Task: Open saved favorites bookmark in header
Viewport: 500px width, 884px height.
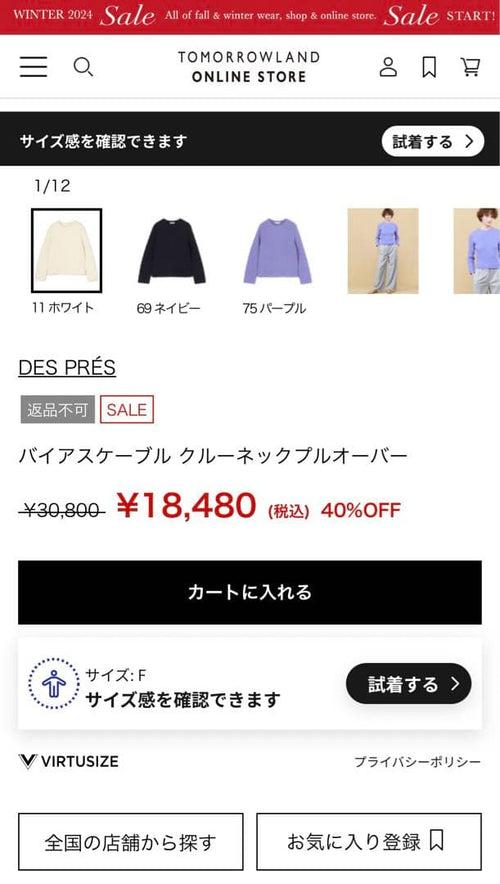Action: tap(430, 67)
